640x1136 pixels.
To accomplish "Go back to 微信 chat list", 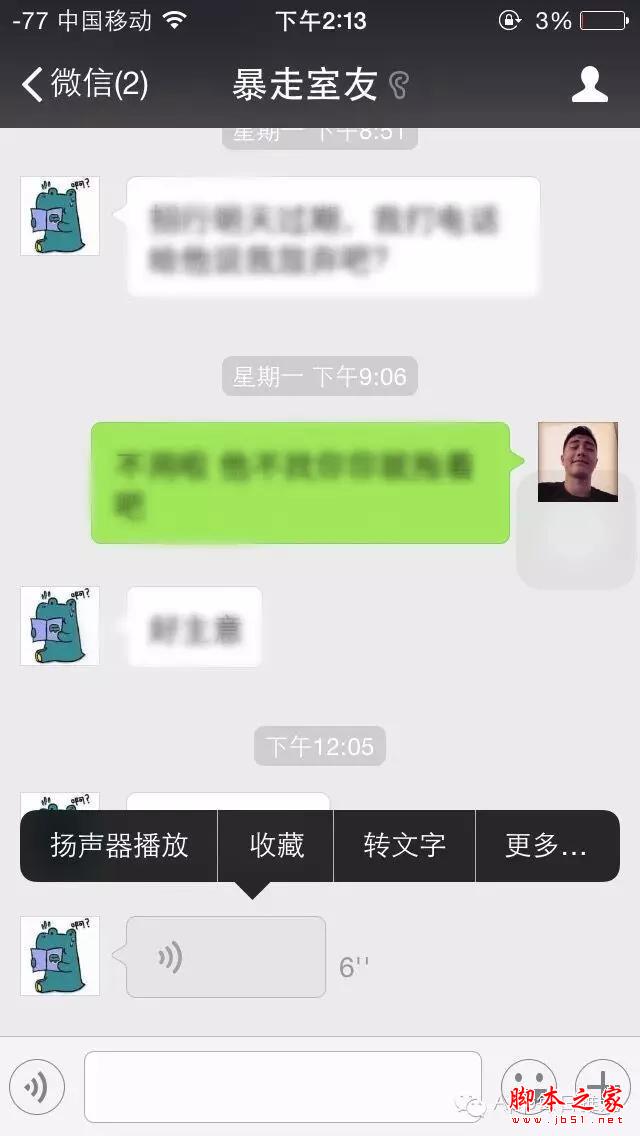I will (x=84, y=84).
